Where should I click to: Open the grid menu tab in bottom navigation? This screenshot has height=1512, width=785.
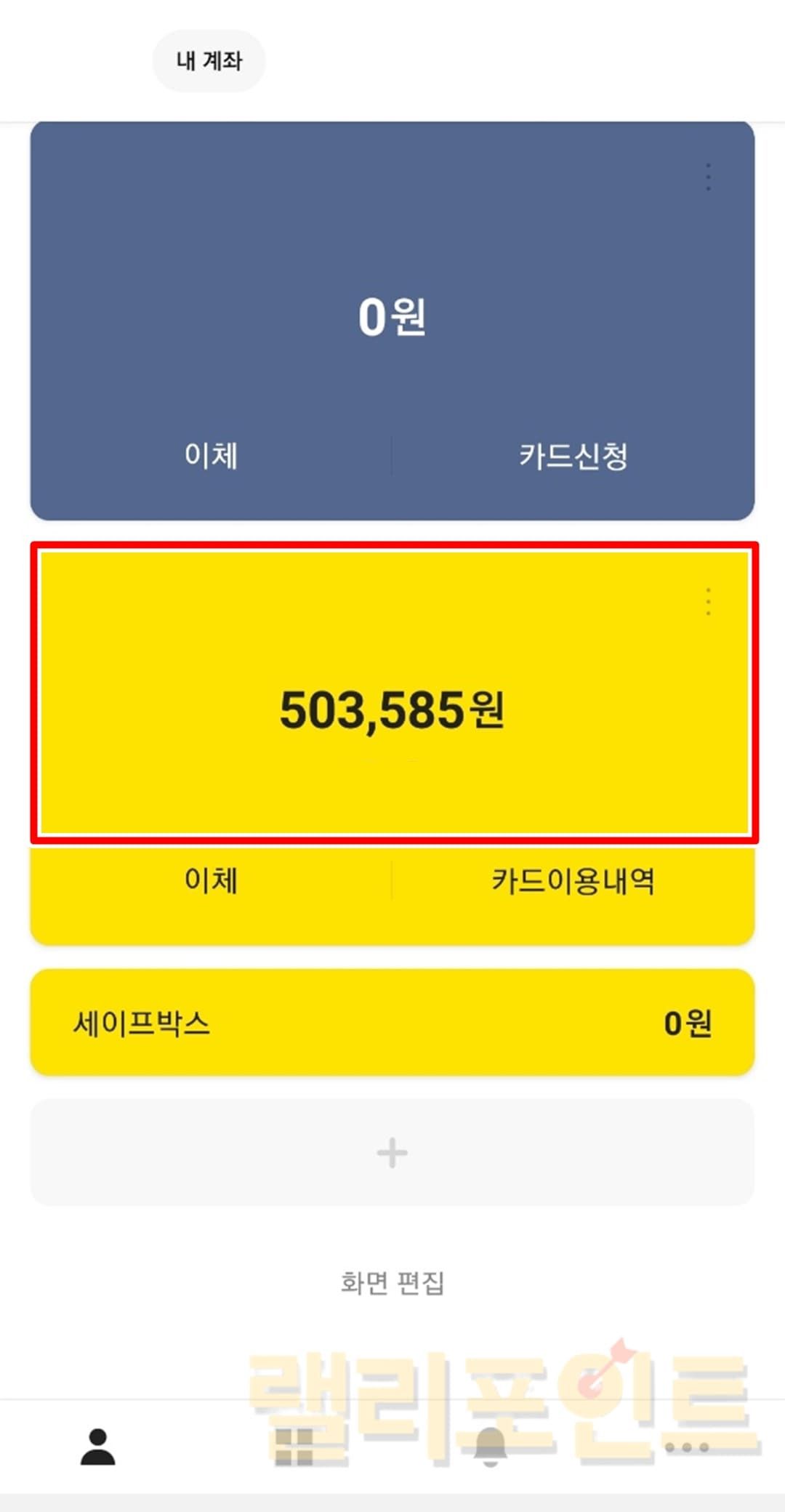tap(294, 1447)
